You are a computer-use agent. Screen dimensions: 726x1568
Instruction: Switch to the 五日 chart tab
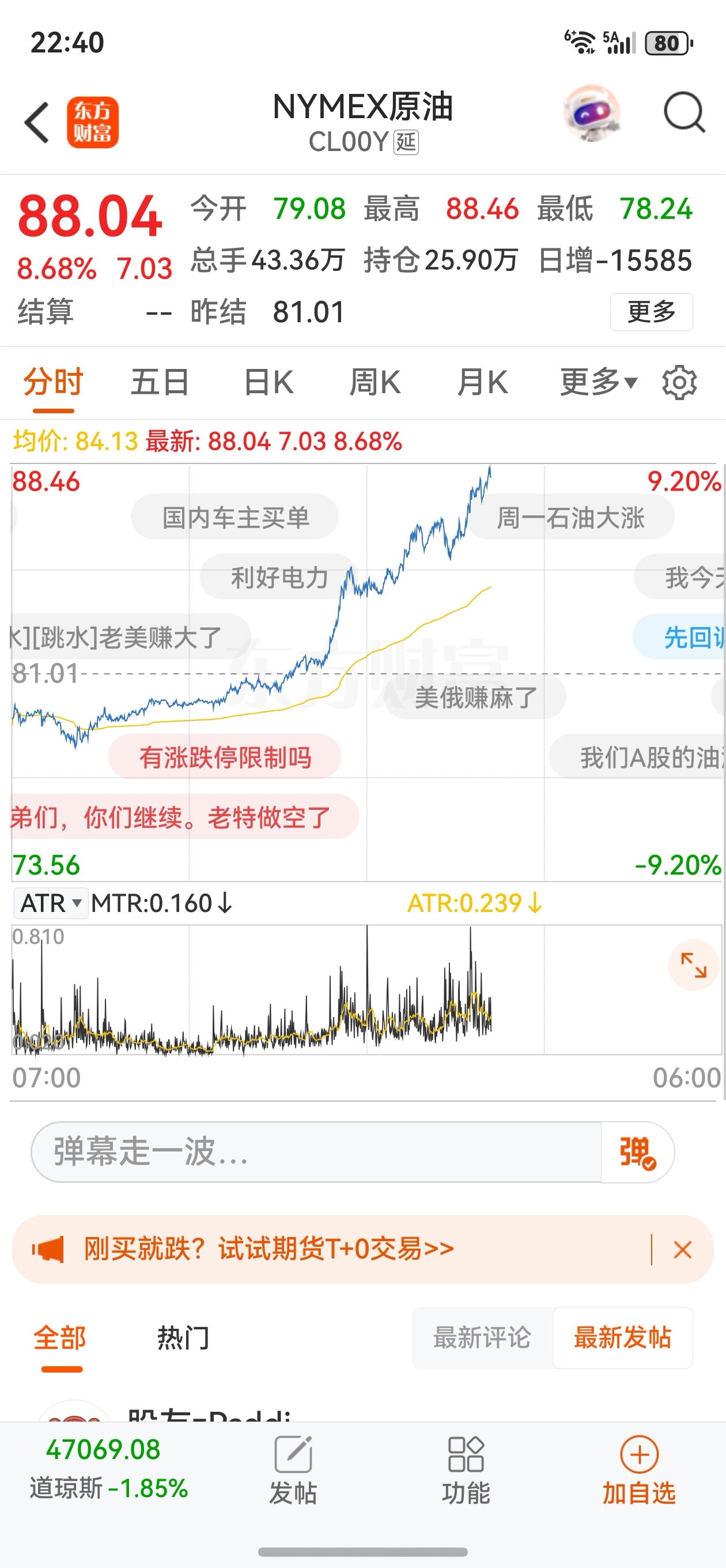(x=160, y=383)
